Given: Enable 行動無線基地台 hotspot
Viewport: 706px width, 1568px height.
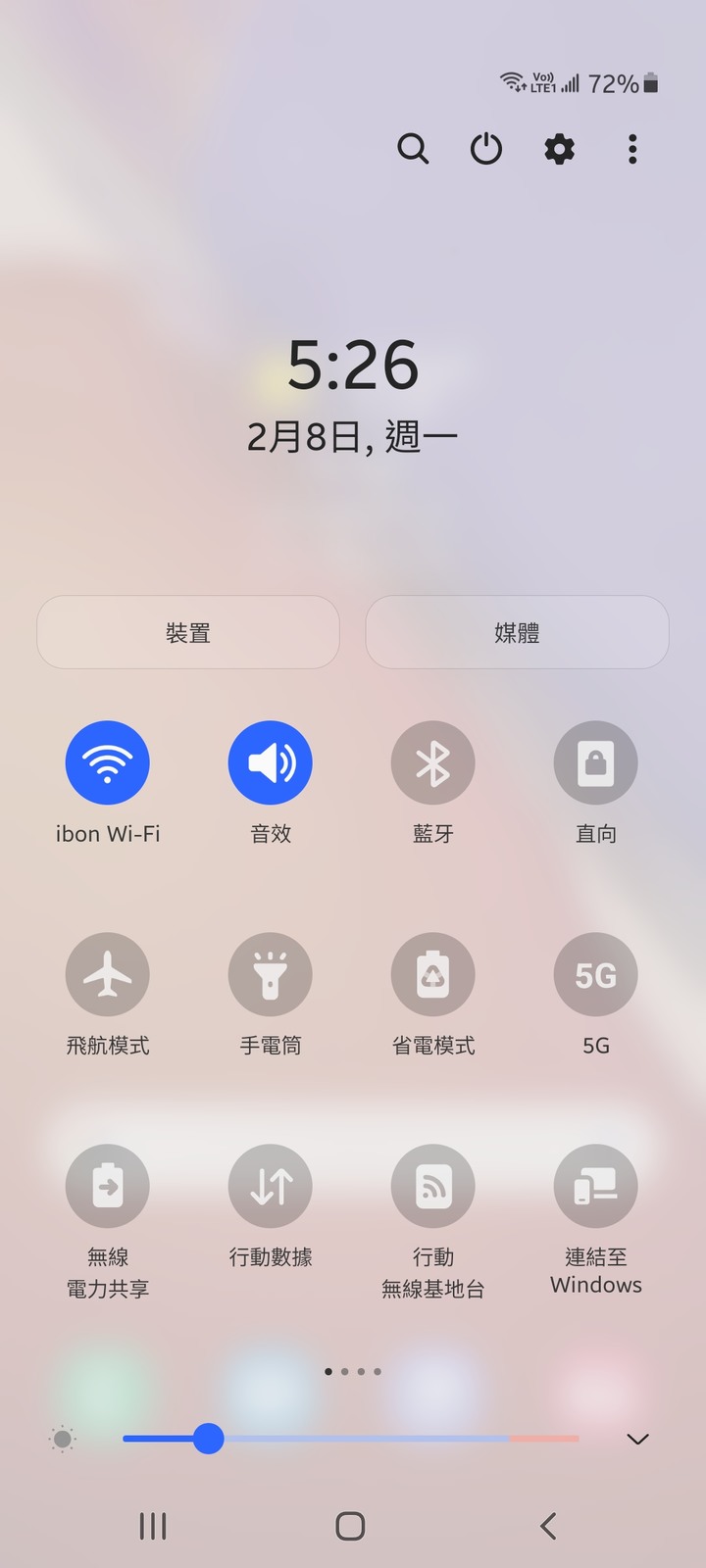Looking at the screenshot, I should (x=433, y=1186).
